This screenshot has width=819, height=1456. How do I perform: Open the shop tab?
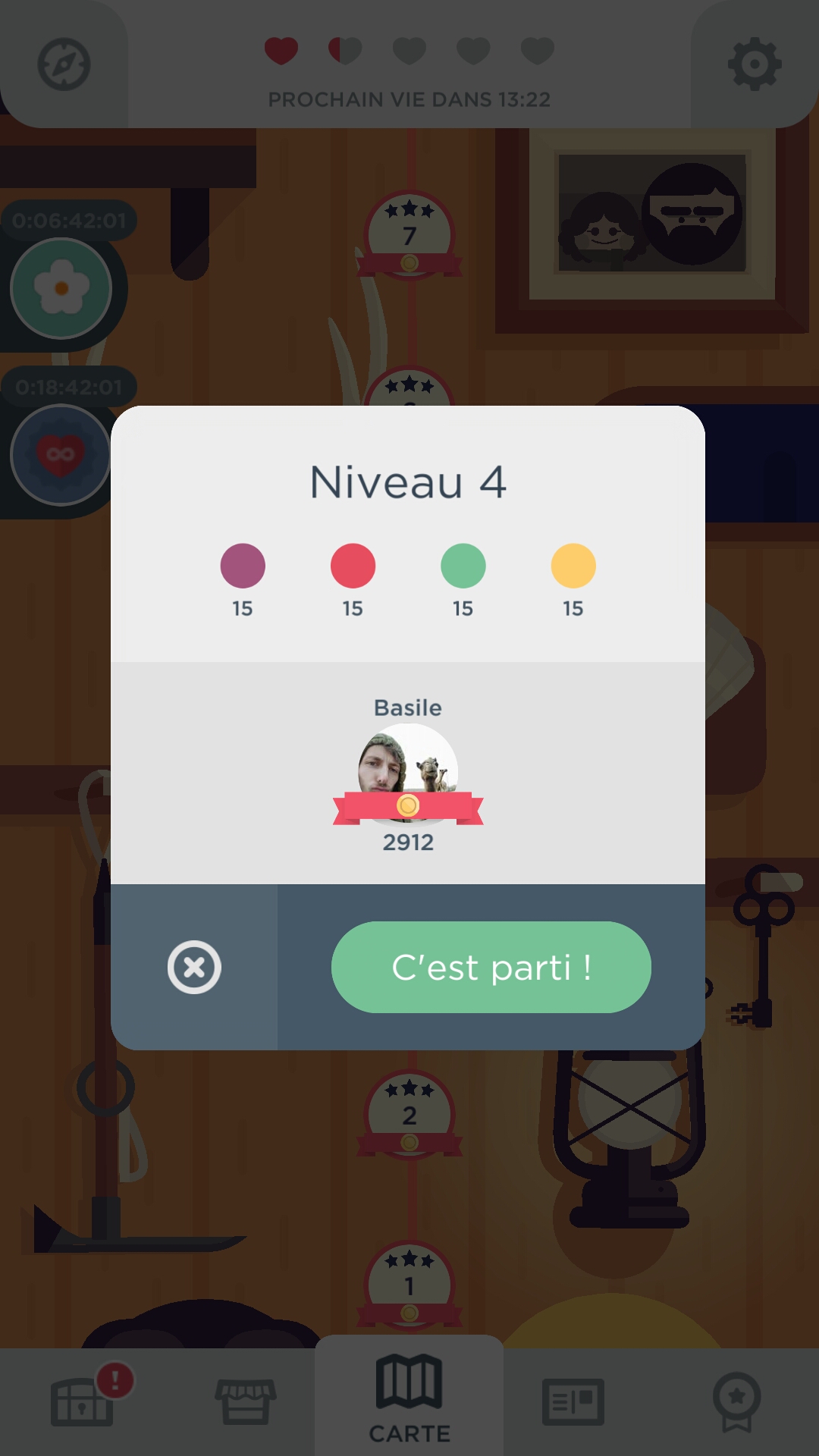pyautogui.click(x=246, y=1401)
